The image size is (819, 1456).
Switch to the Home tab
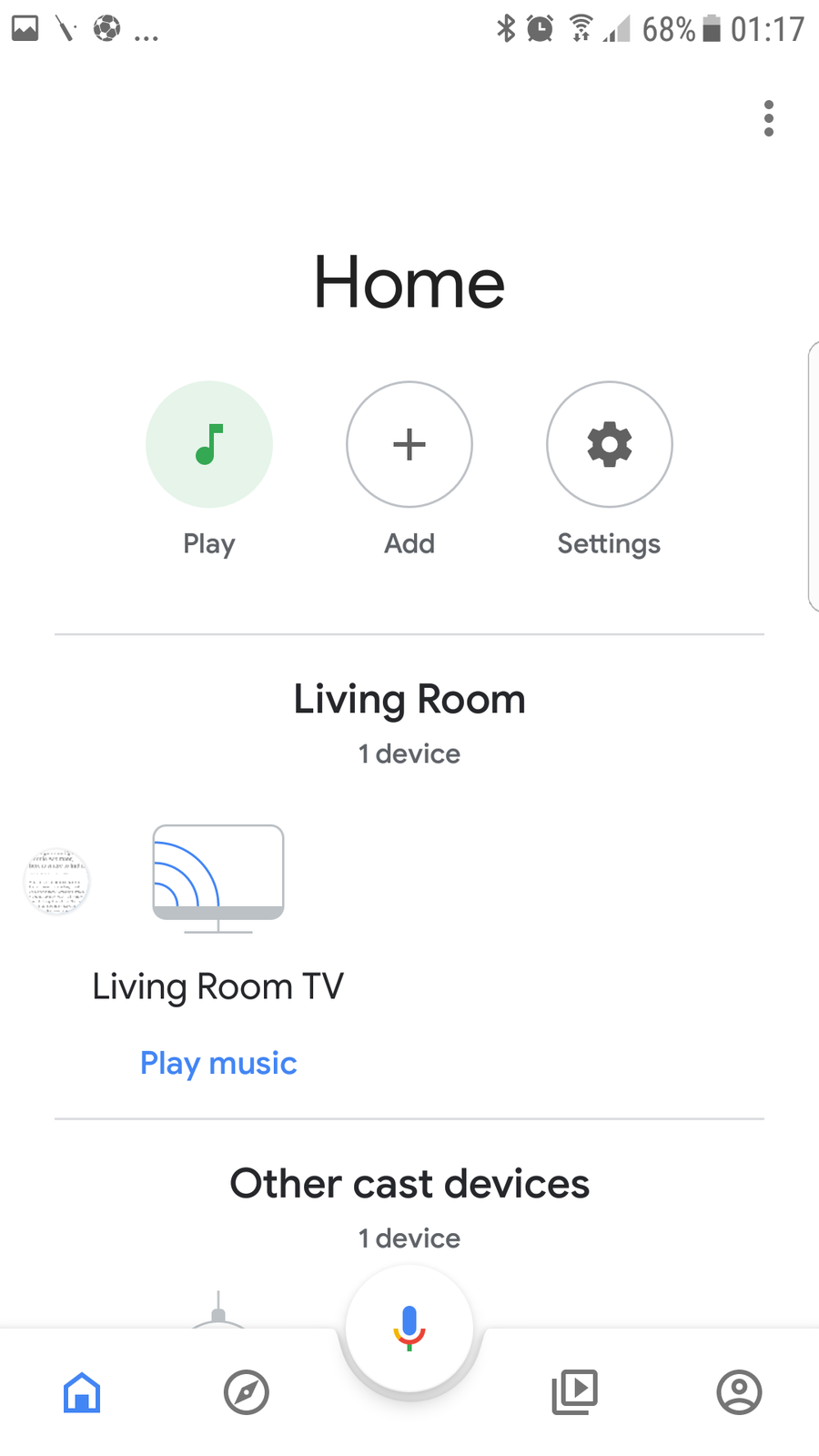coord(82,1392)
